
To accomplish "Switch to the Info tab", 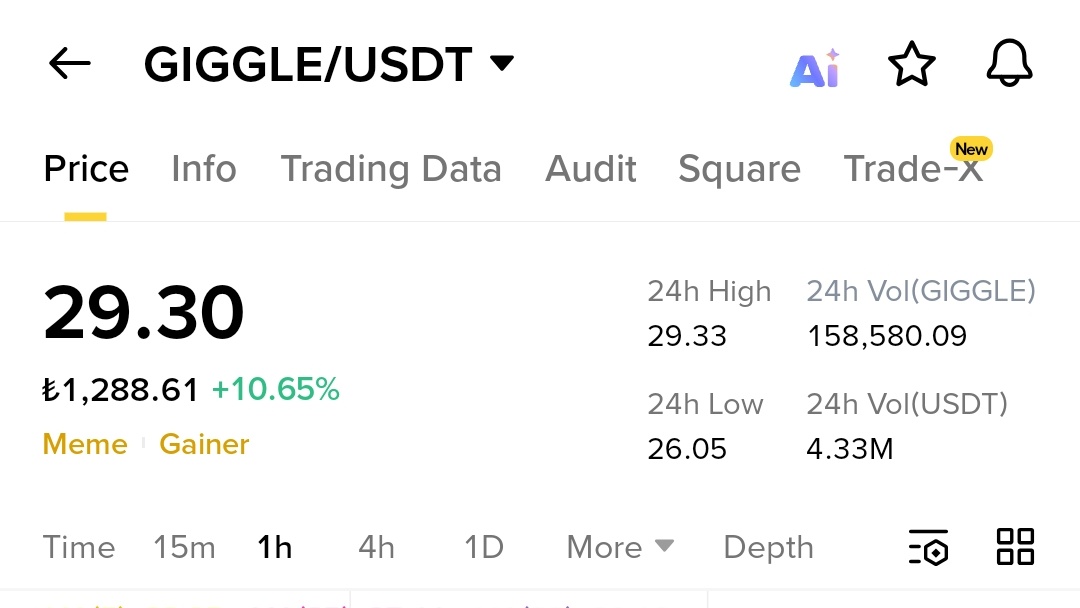I will click(x=204, y=169).
